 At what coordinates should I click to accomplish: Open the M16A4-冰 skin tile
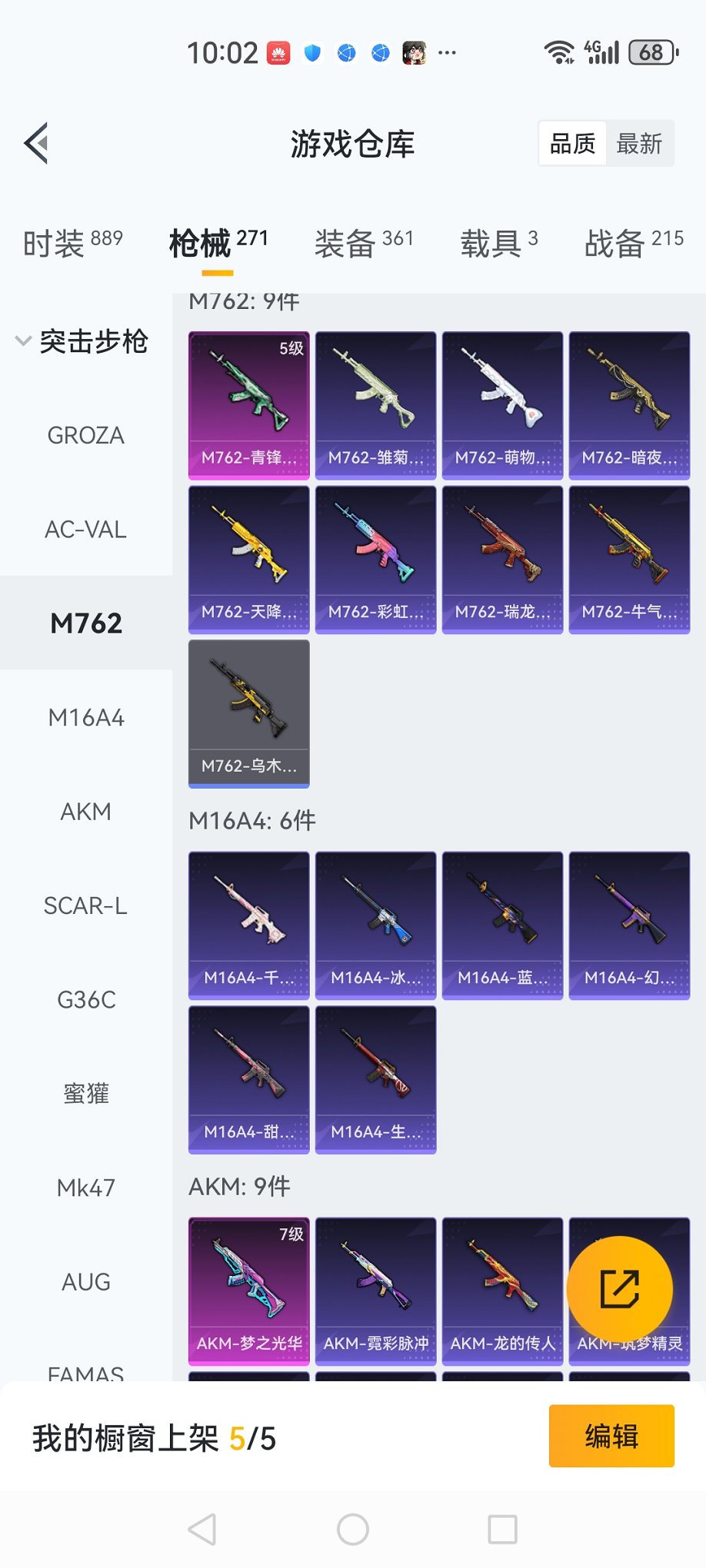[375, 925]
